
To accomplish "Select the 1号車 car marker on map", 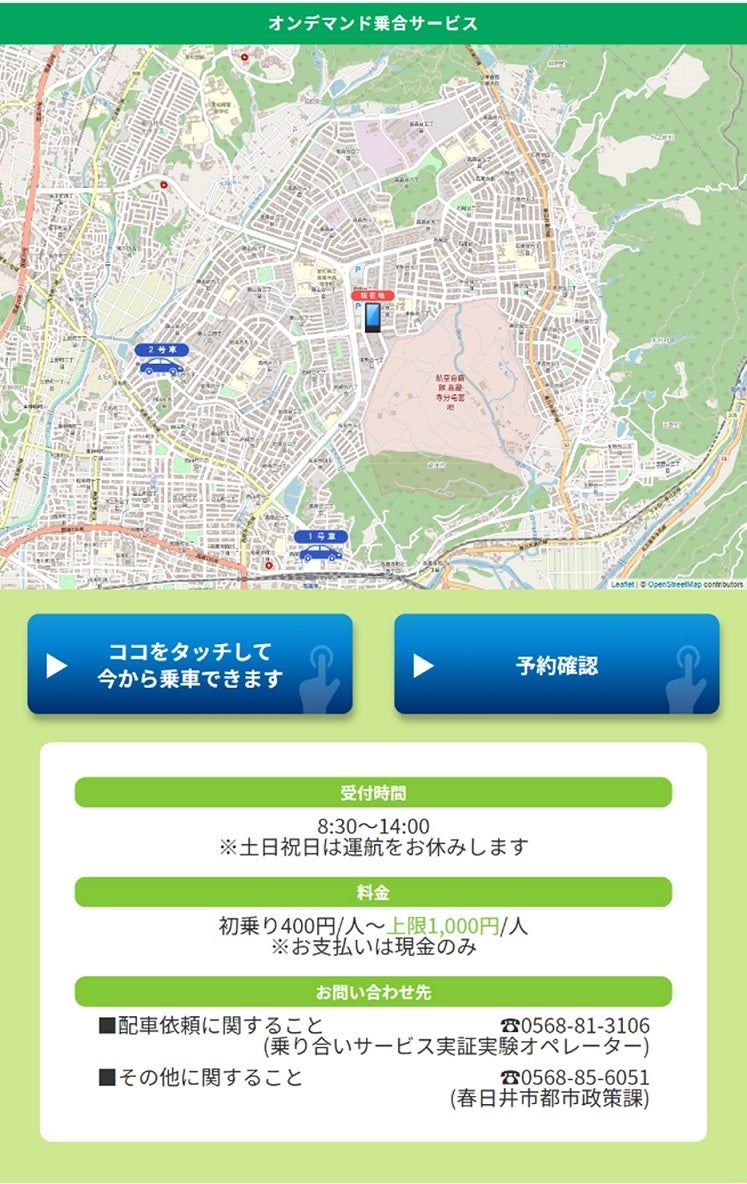I will 319,547.
